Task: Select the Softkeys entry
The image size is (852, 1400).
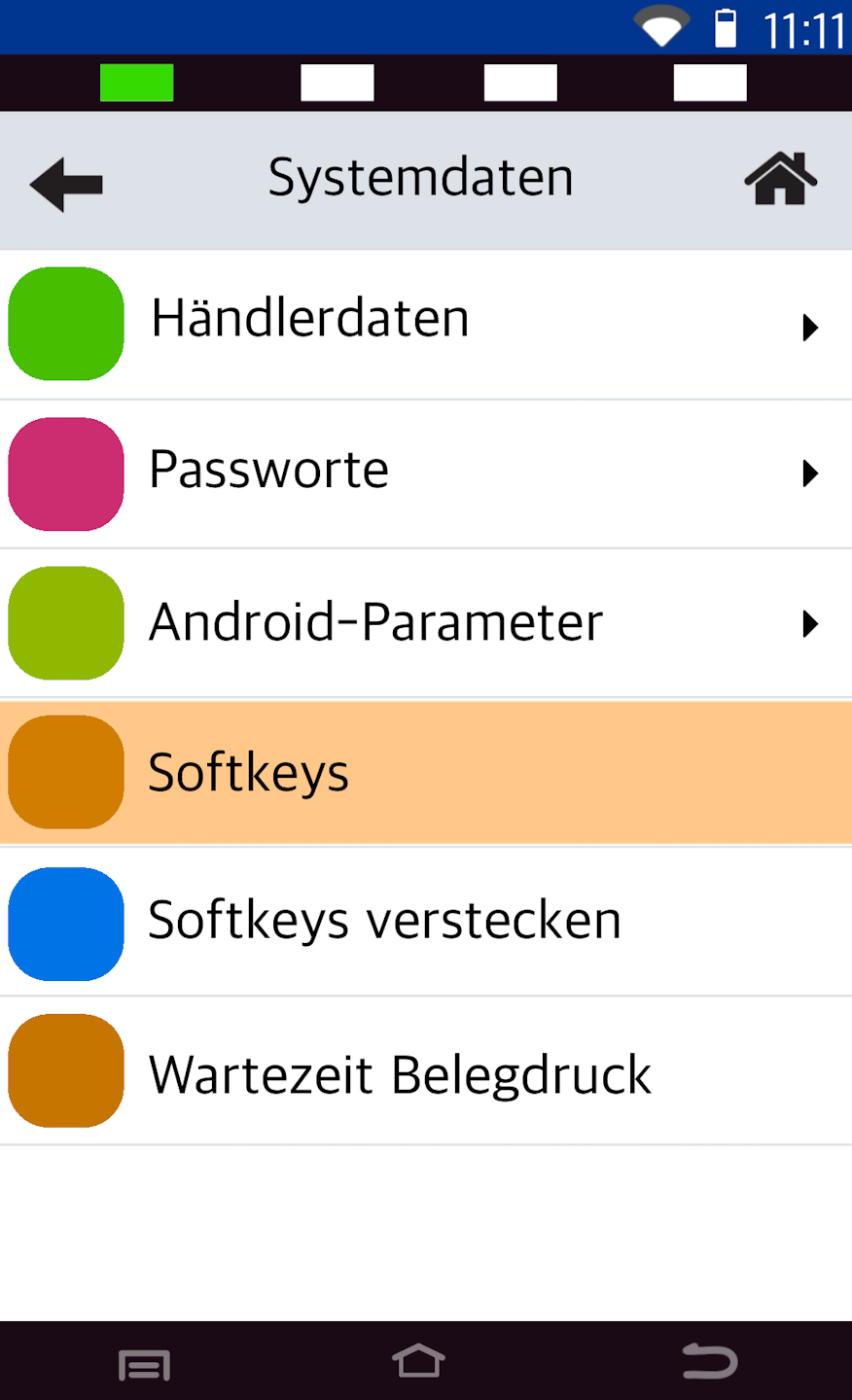Action: coord(426,773)
